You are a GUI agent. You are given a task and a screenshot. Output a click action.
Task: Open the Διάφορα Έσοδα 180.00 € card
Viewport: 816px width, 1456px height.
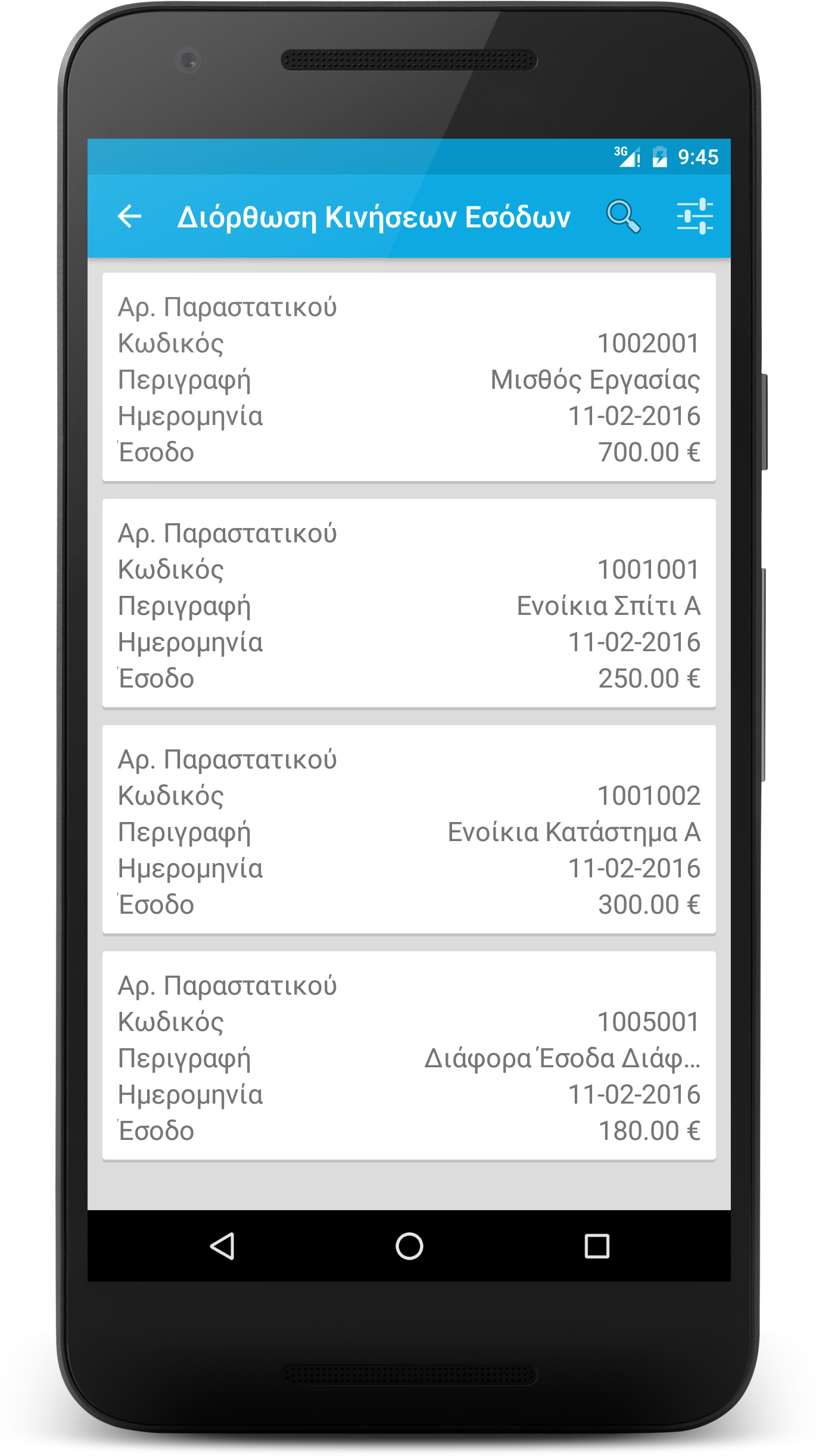click(x=409, y=1056)
